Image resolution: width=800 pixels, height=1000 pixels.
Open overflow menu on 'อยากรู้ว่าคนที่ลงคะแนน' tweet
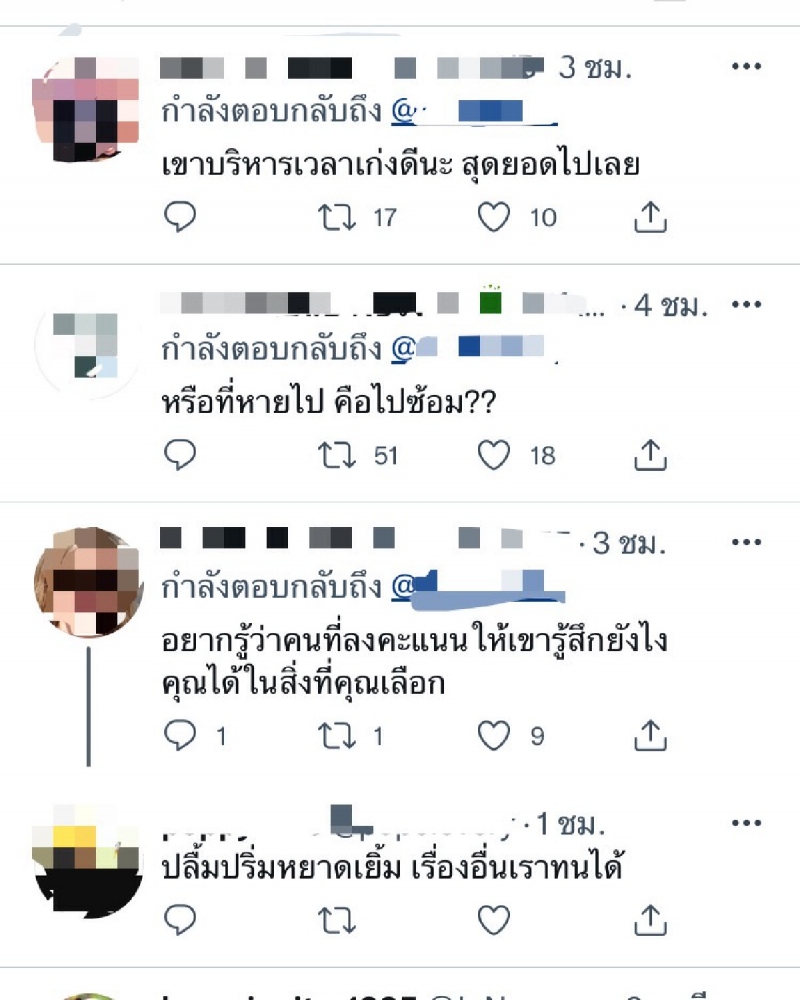[746, 543]
